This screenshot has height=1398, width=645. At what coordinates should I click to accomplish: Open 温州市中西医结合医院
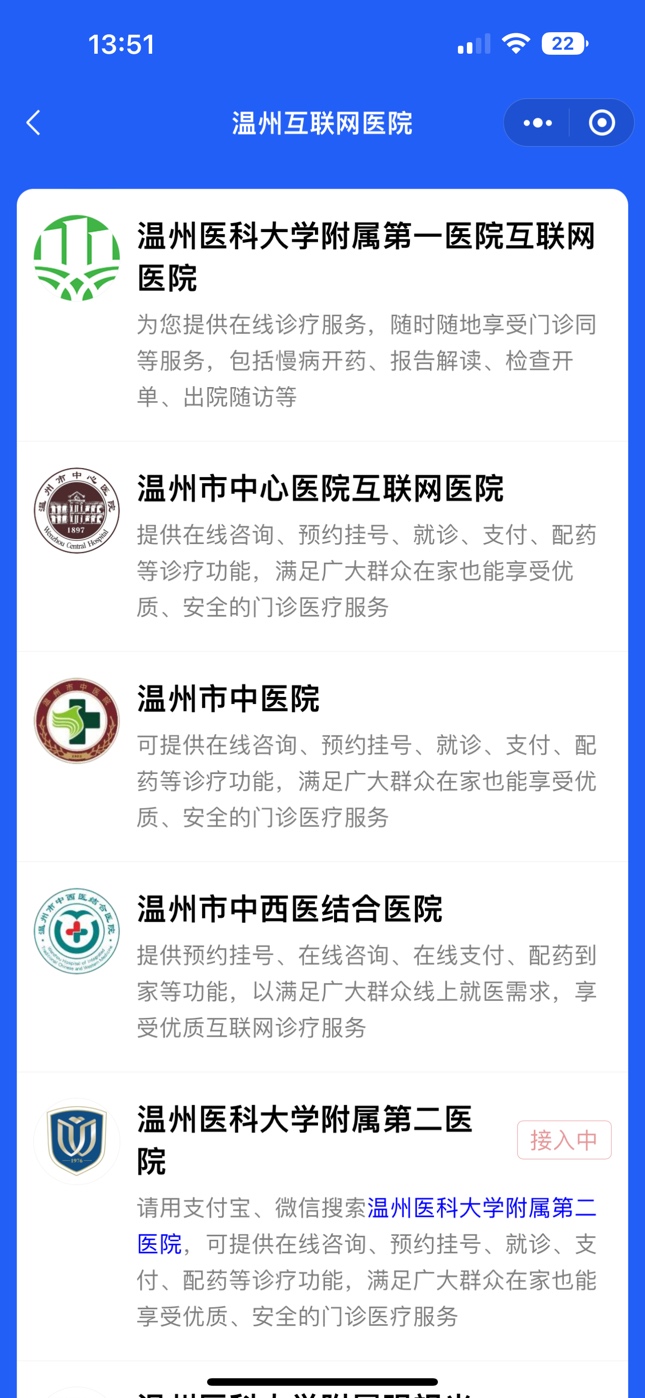point(322,967)
